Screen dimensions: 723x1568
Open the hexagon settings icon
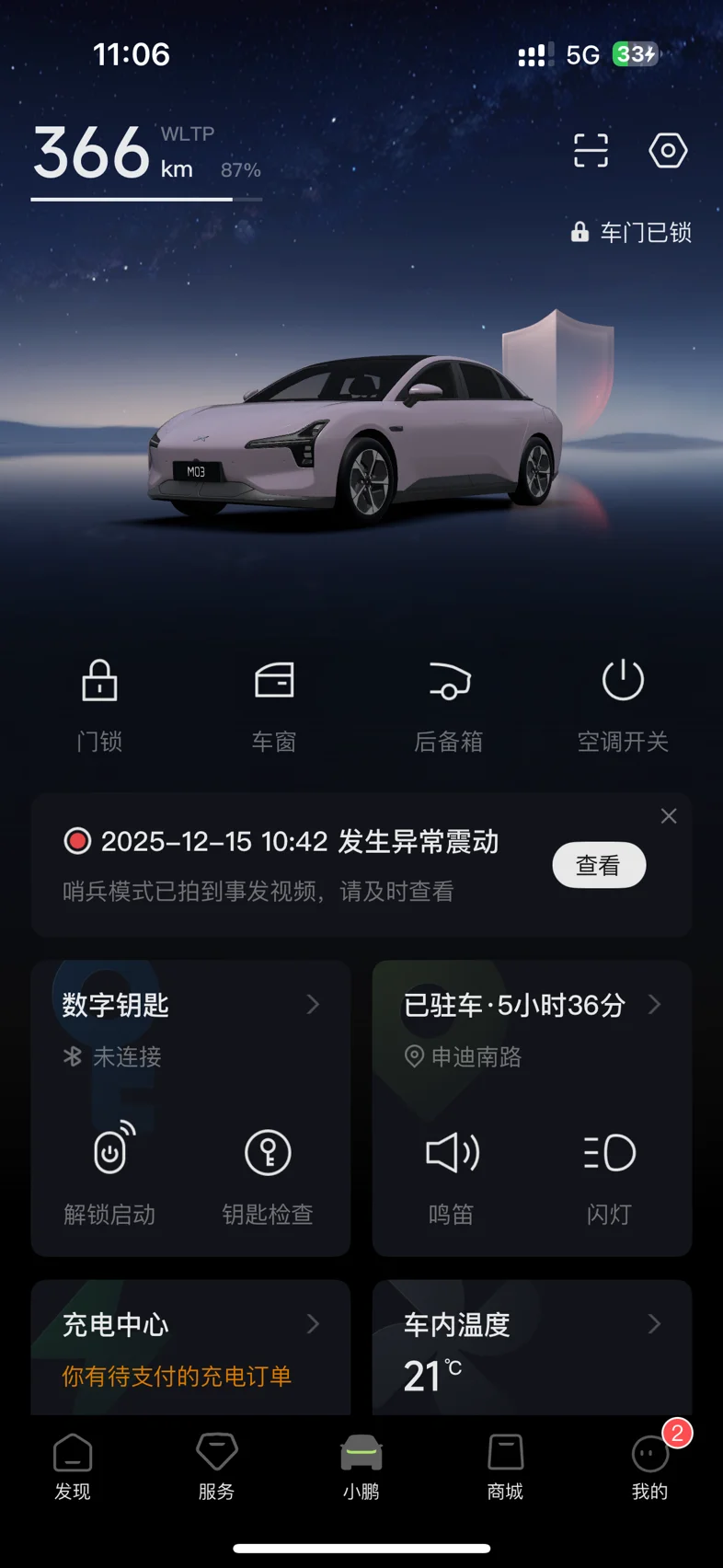coord(668,150)
